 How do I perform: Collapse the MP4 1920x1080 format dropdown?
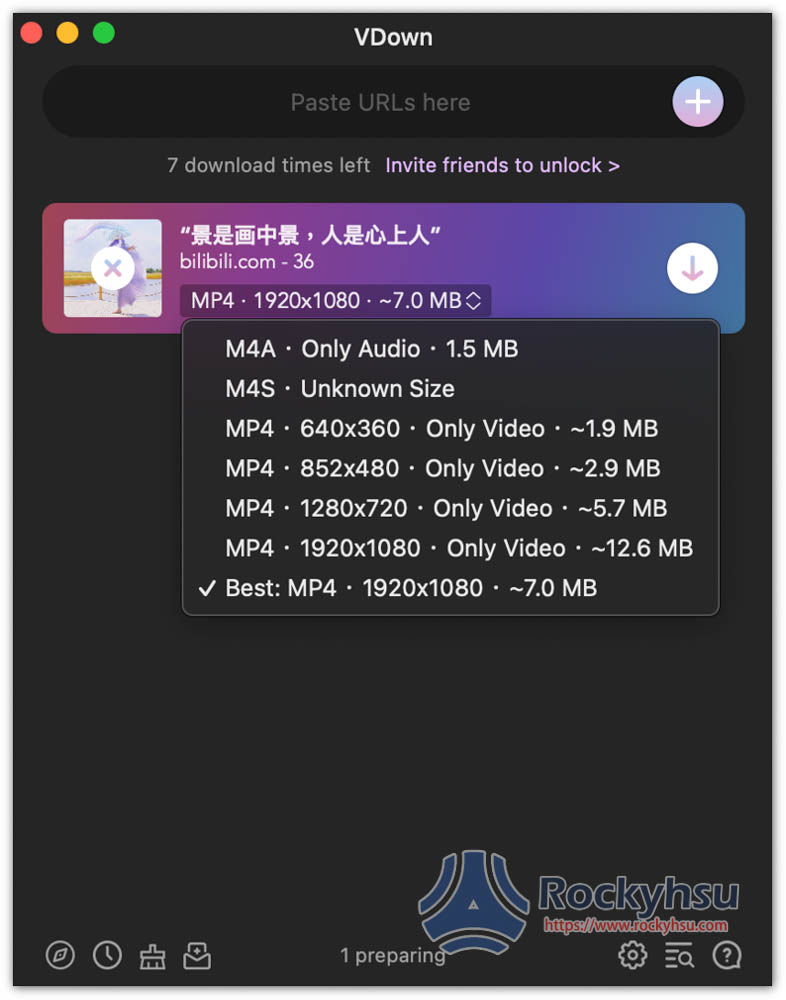click(336, 300)
